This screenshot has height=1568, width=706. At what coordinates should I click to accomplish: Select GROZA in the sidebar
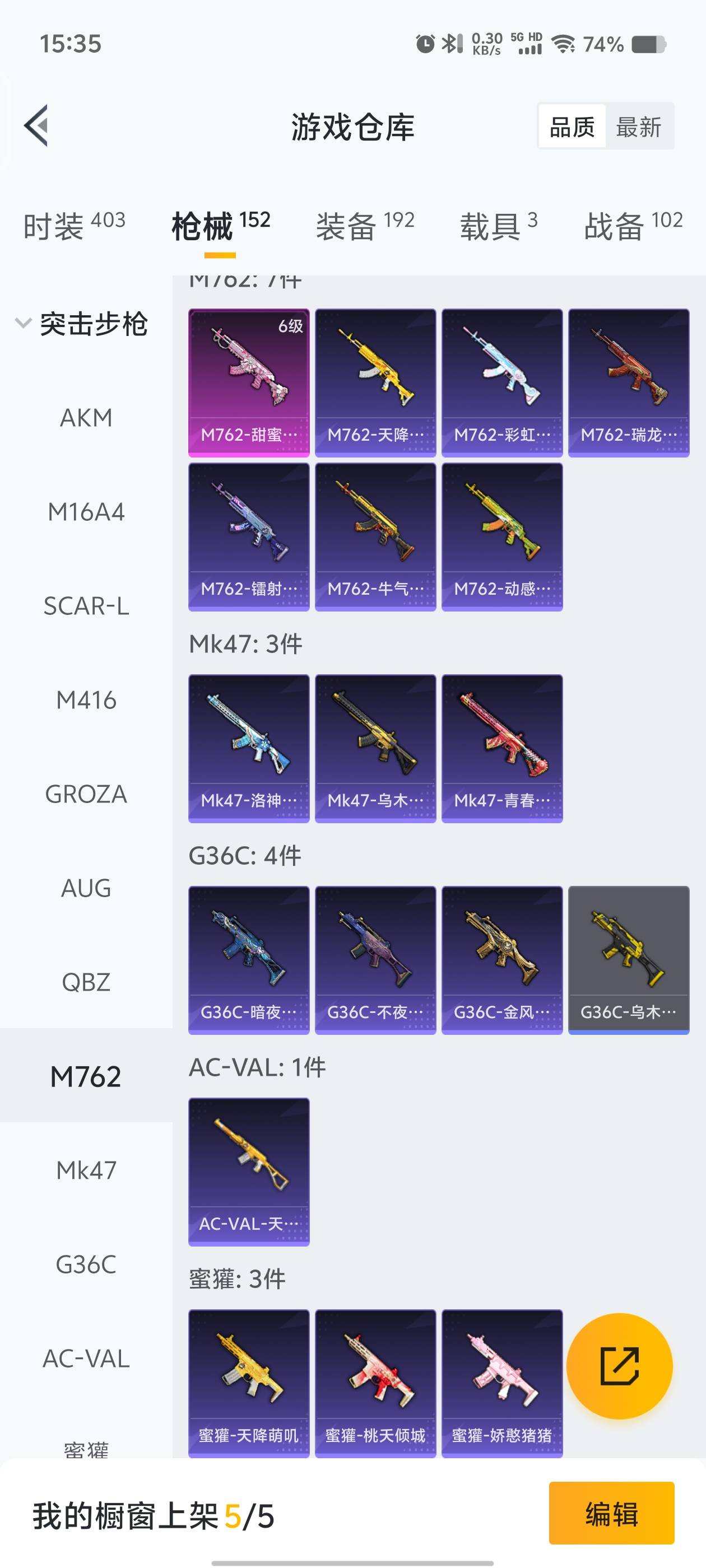[x=86, y=794]
